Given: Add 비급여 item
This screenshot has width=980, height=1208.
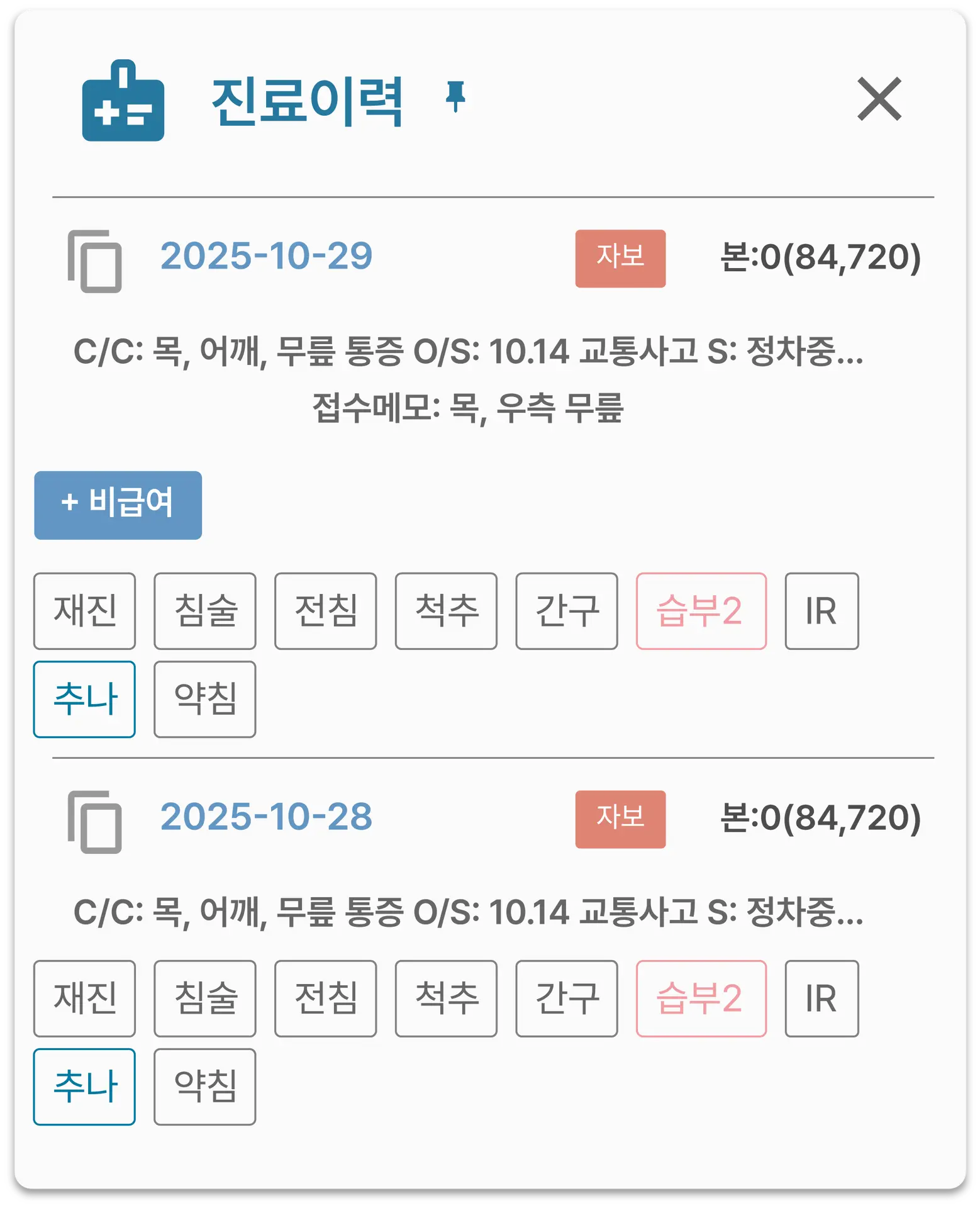Looking at the screenshot, I should click(118, 505).
